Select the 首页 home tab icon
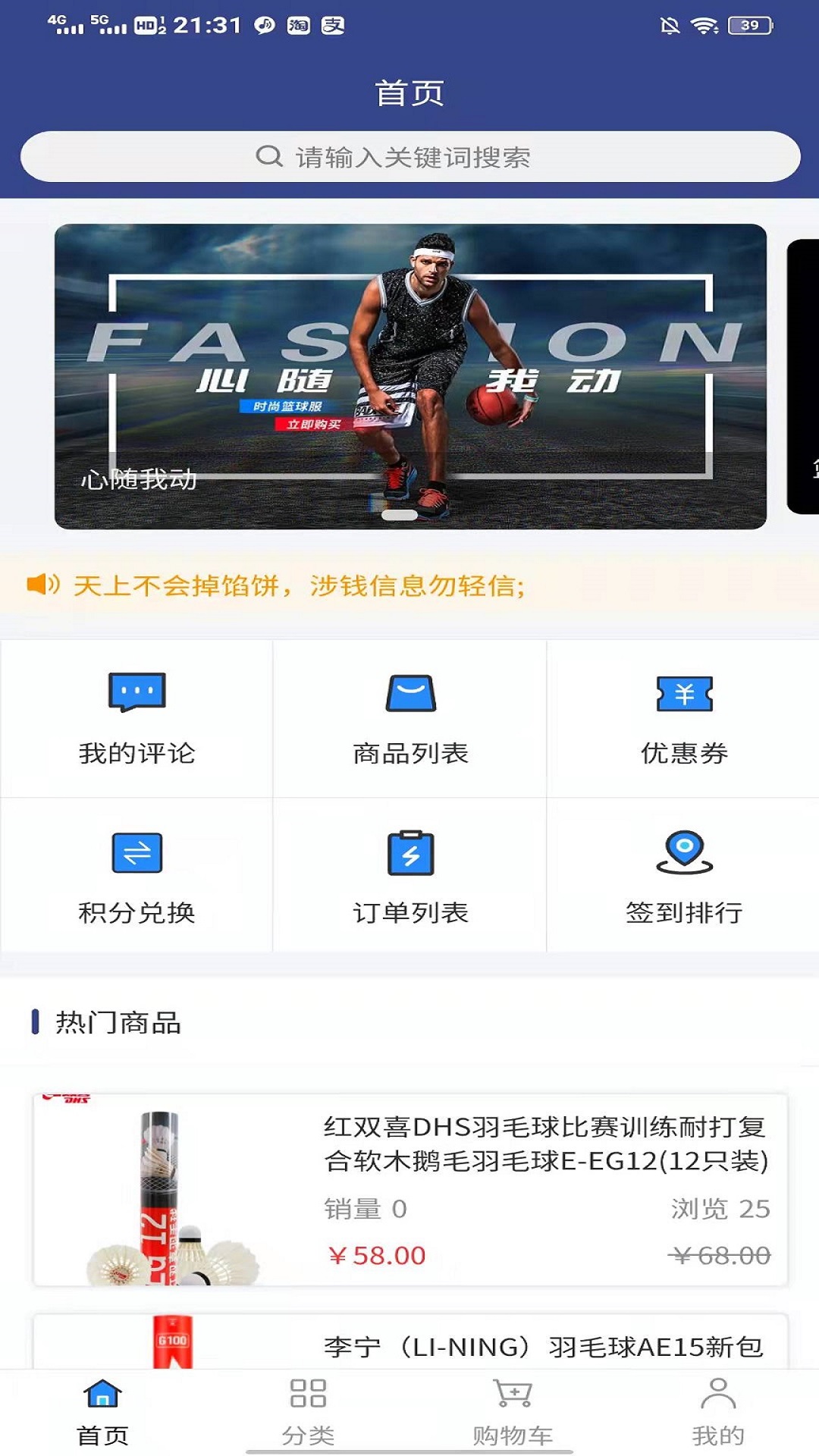 pos(101,1410)
